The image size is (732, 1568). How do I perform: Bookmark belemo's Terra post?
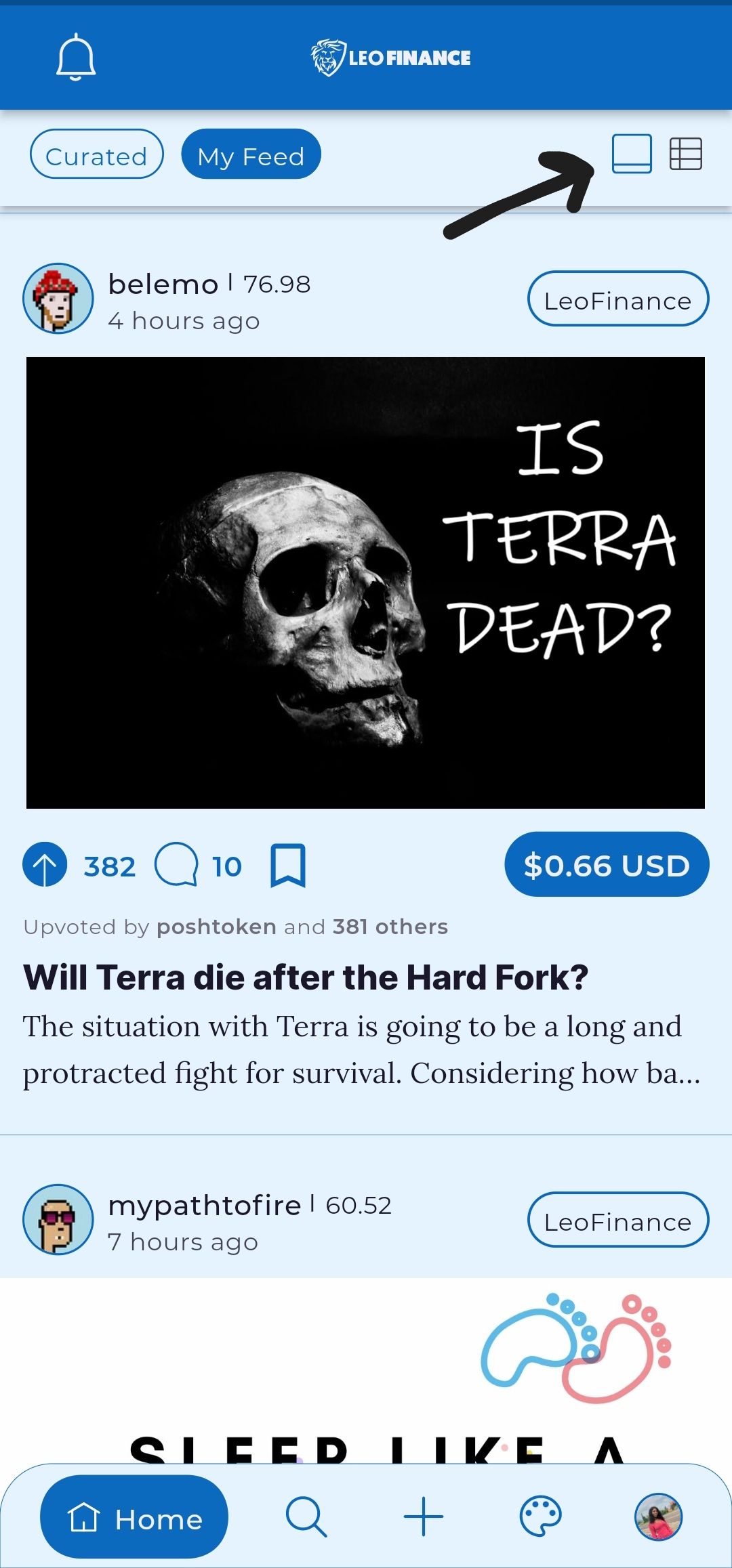(288, 865)
